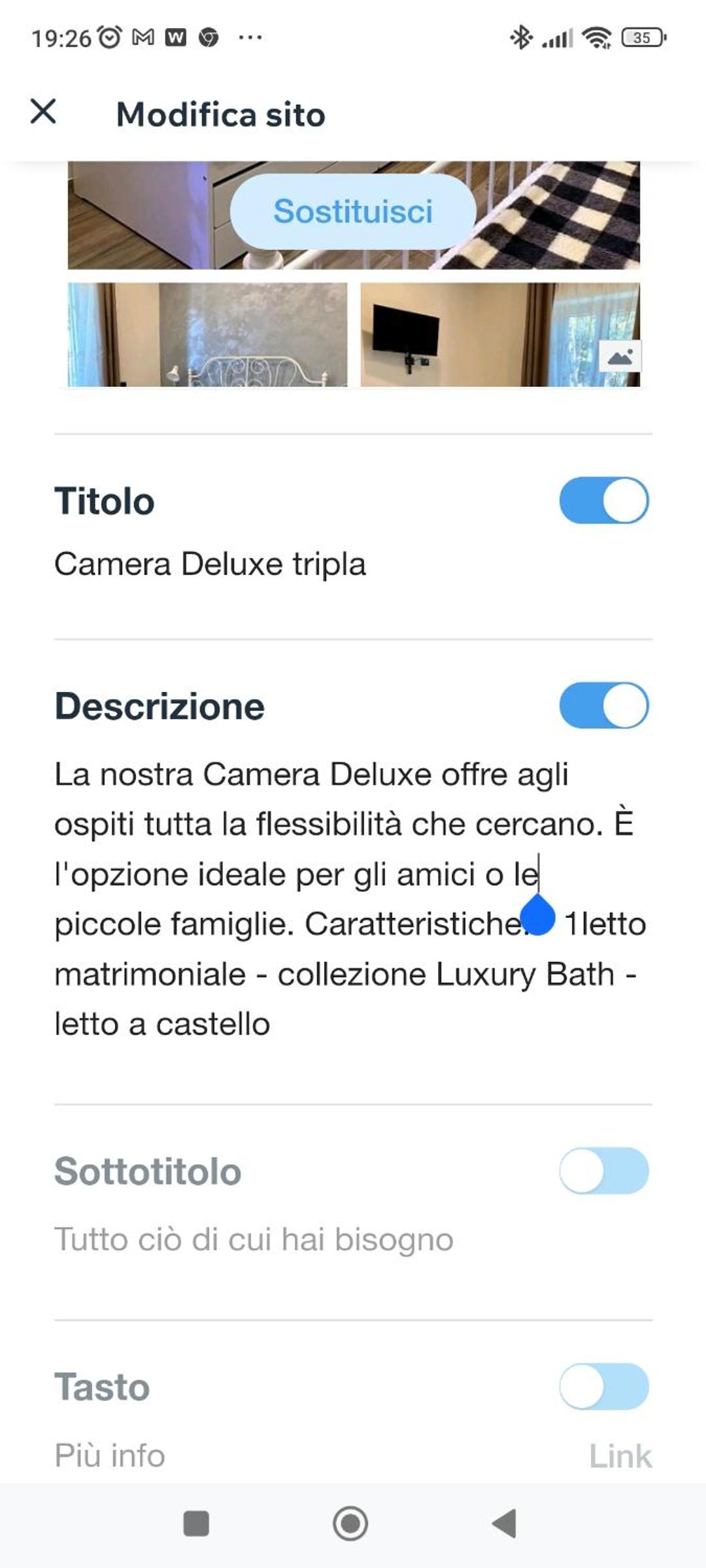Disable the Titolo switch
The image size is (706, 1568).
(604, 500)
